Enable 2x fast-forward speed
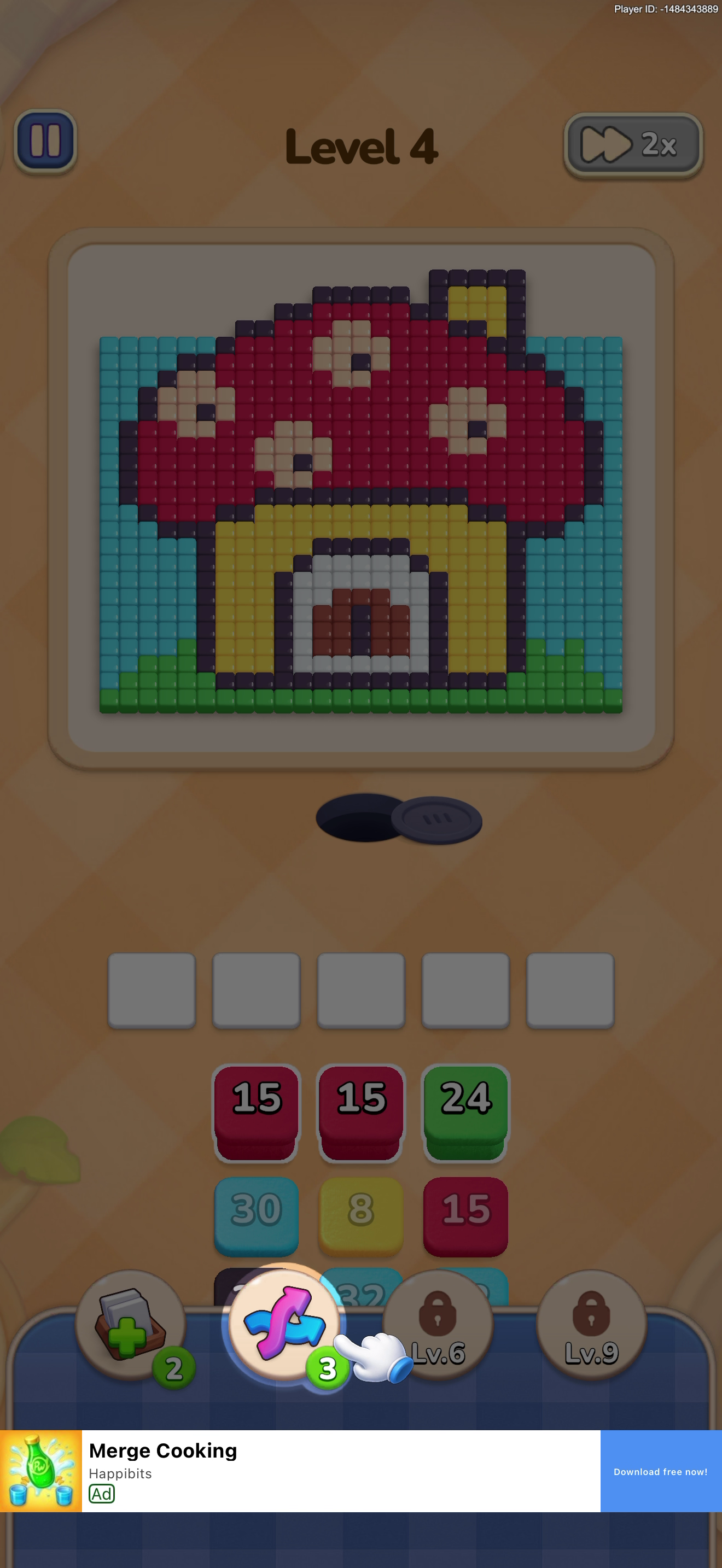This screenshot has height=1568, width=722. 633,145
